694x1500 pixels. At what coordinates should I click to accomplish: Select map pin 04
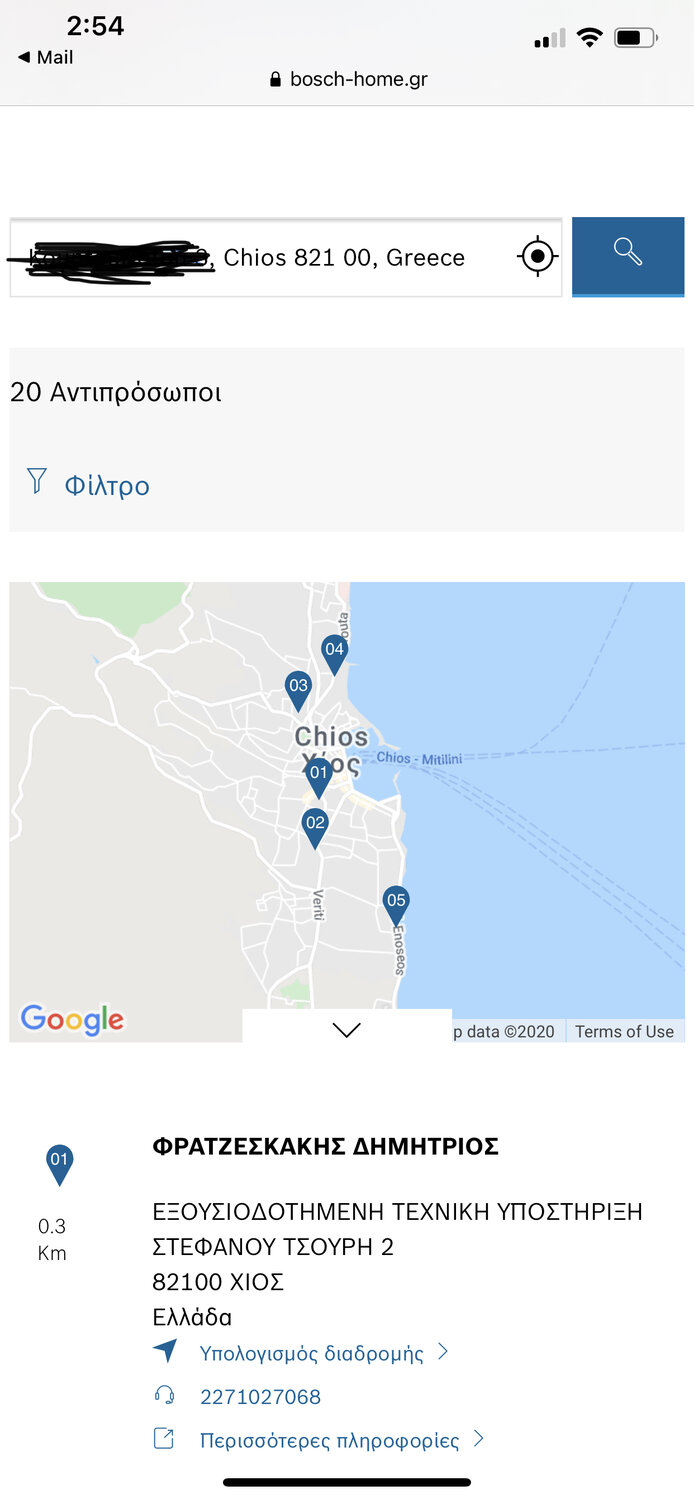334,652
